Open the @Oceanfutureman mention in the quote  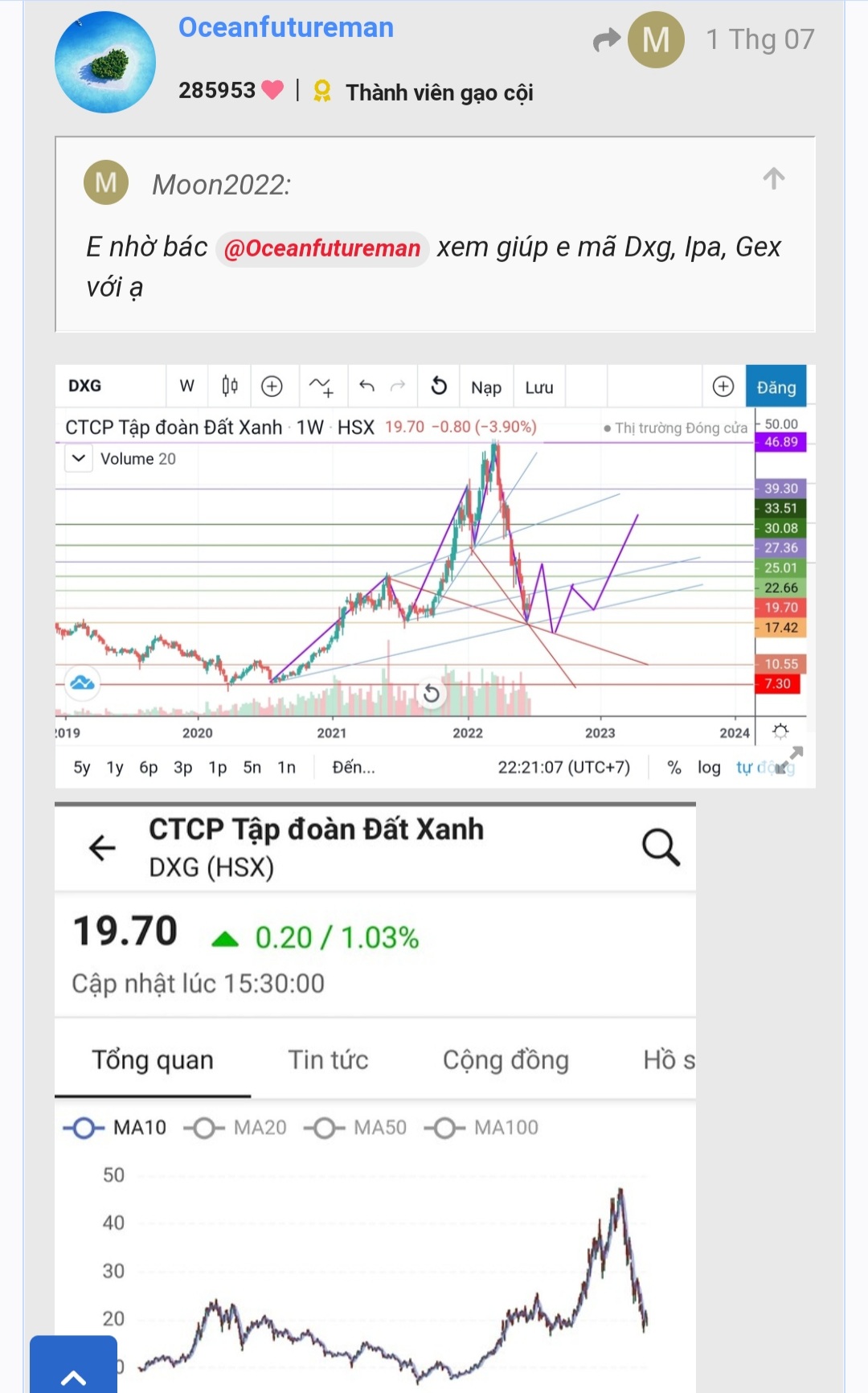[321, 248]
